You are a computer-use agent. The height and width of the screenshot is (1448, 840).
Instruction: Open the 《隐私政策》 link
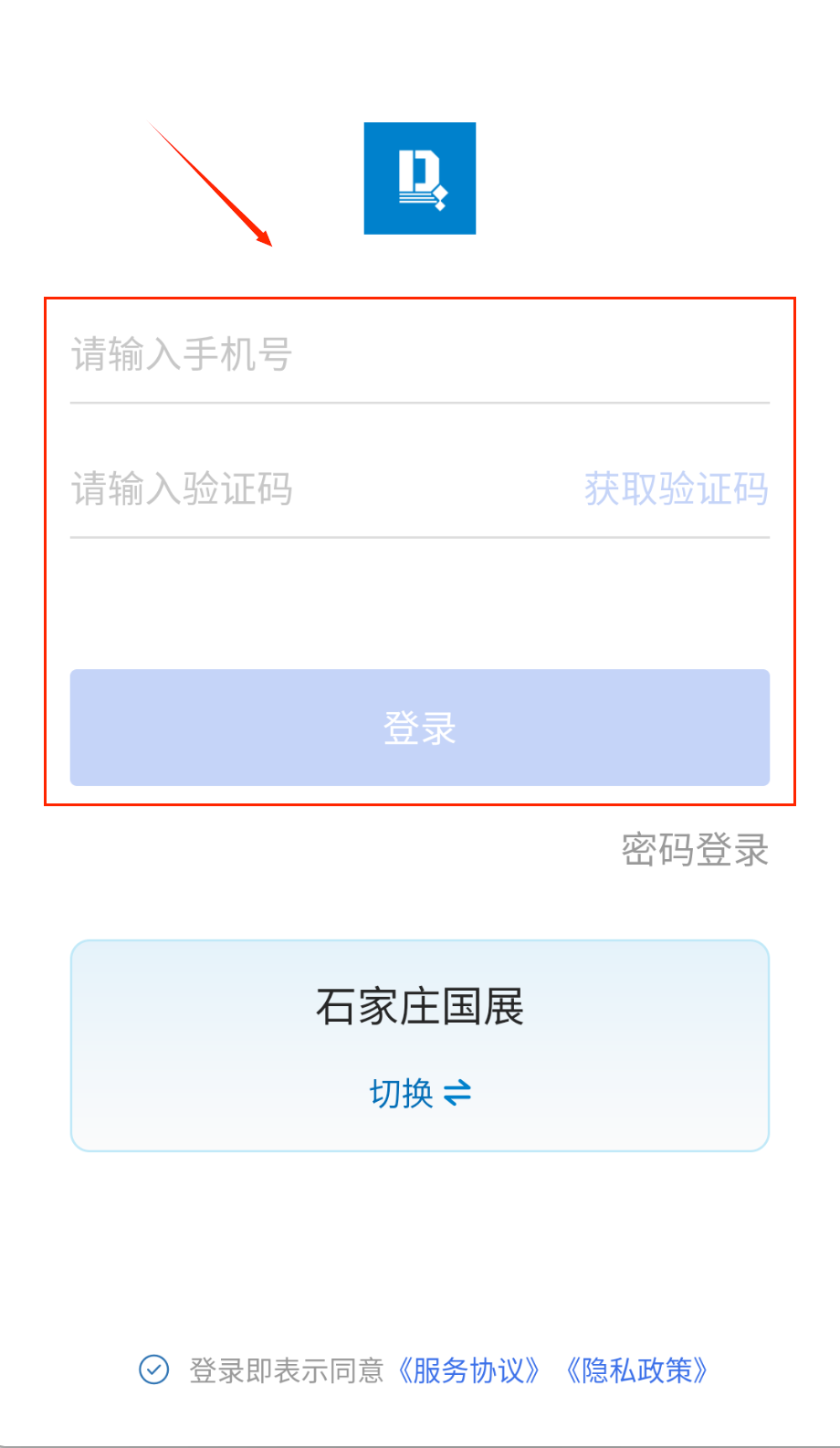pyautogui.click(x=637, y=1370)
